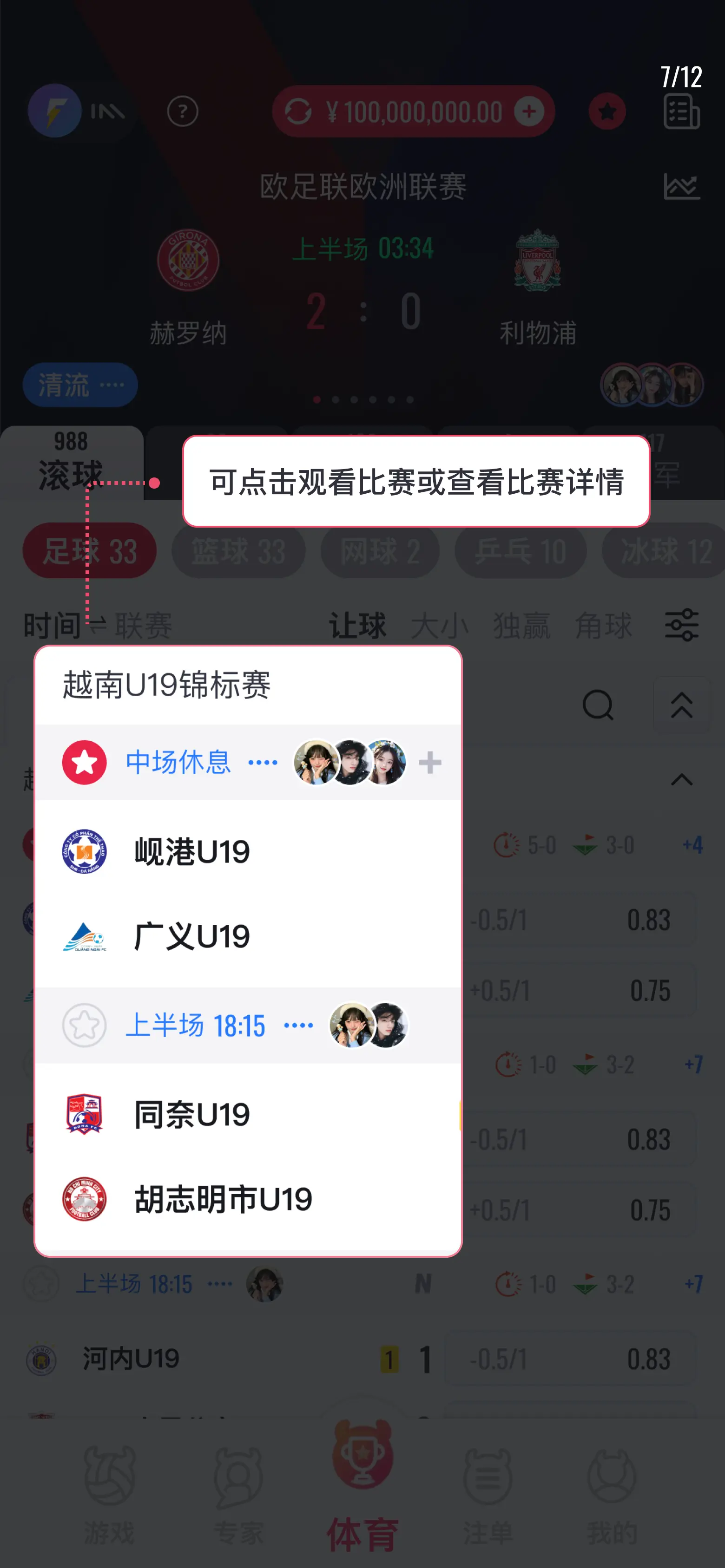The height and width of the screenshot is (1568, 725).
Task: Select the 足球 33 sport chip
Action: tap(90, 551)
